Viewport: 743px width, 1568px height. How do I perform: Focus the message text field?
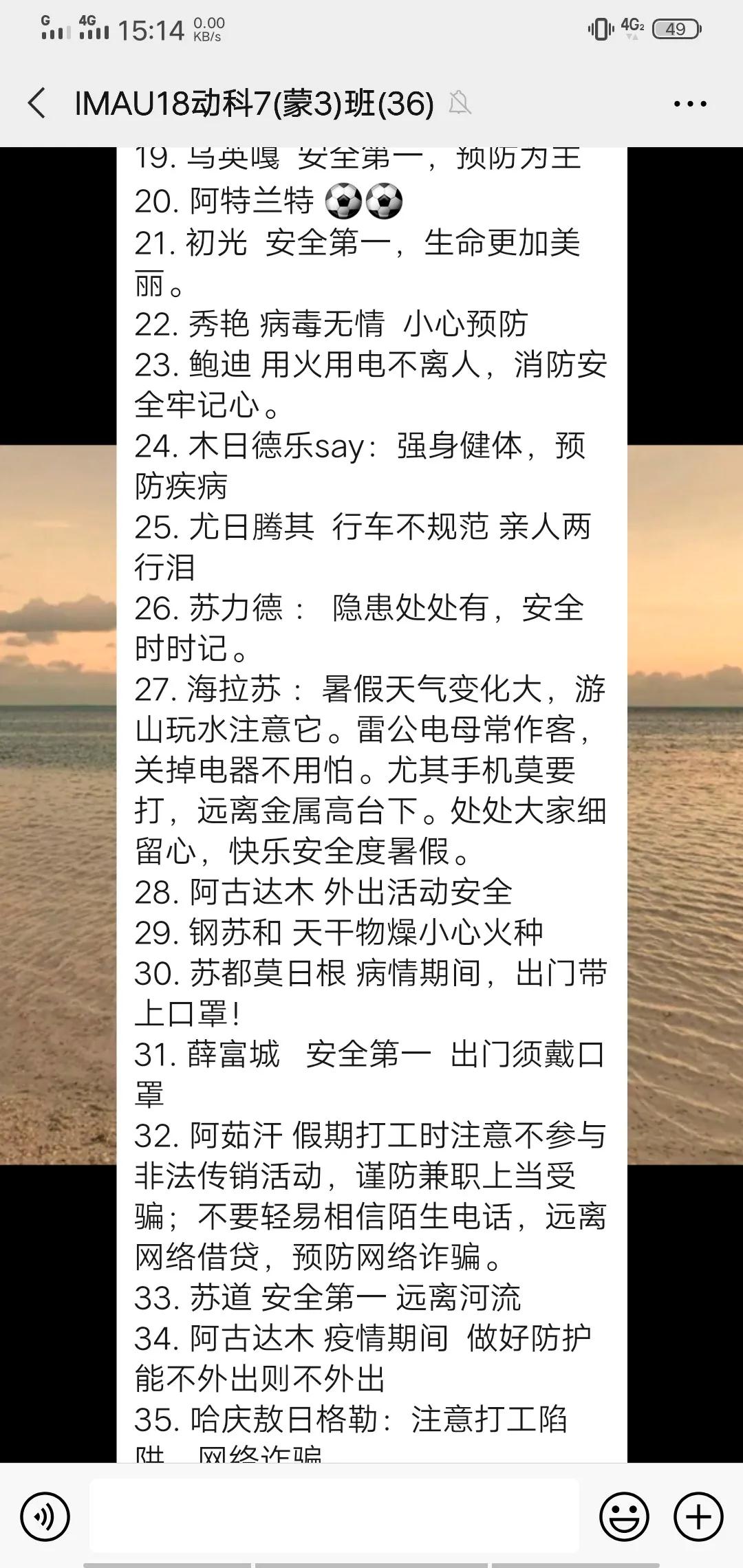[x=334, y=1516]
